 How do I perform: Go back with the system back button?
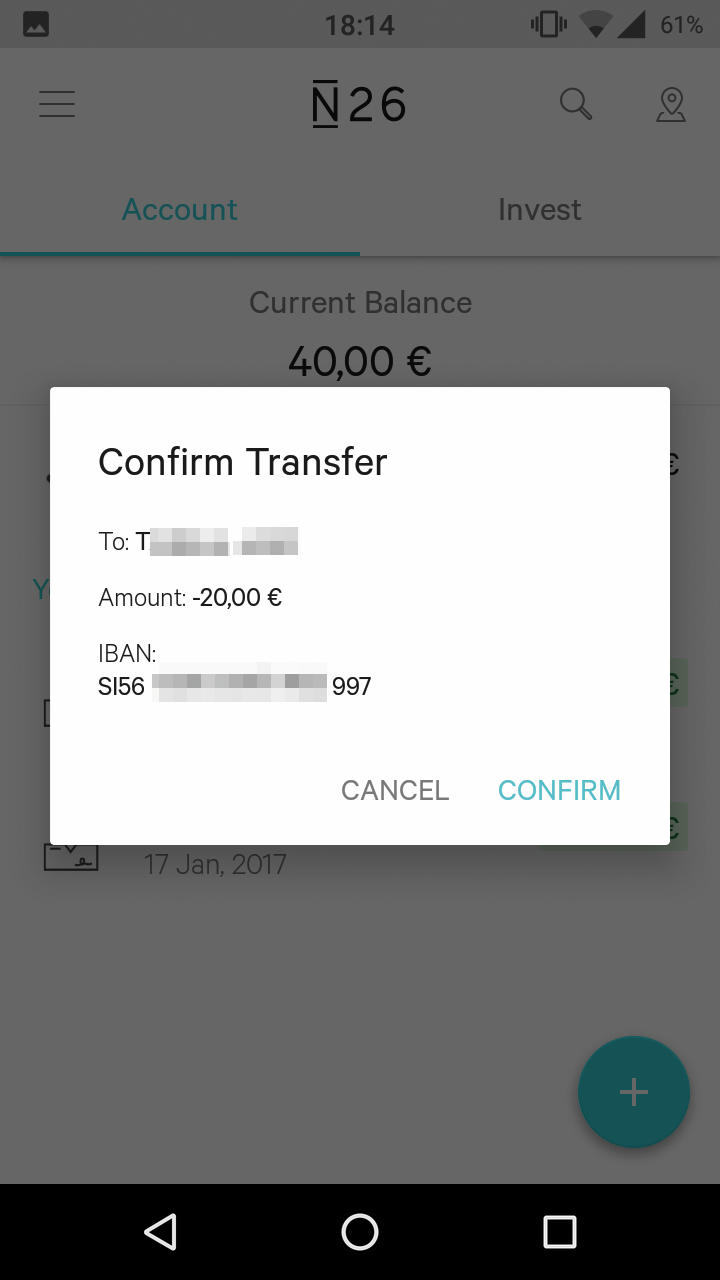(x=160, y=1232)
